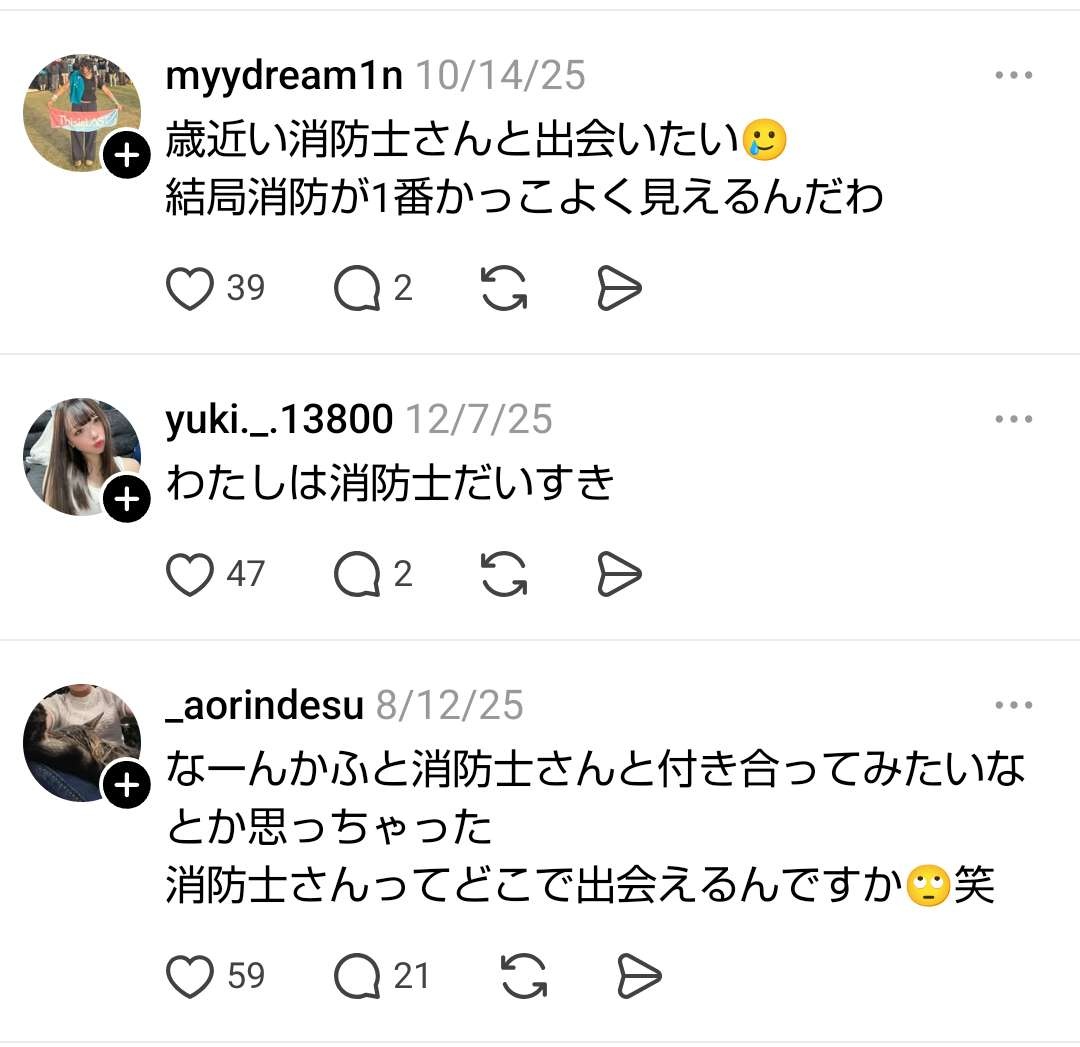Viewport: 1080px width, 1047px height.
Task: Repost _aorindesu's post
Action: 523,976
